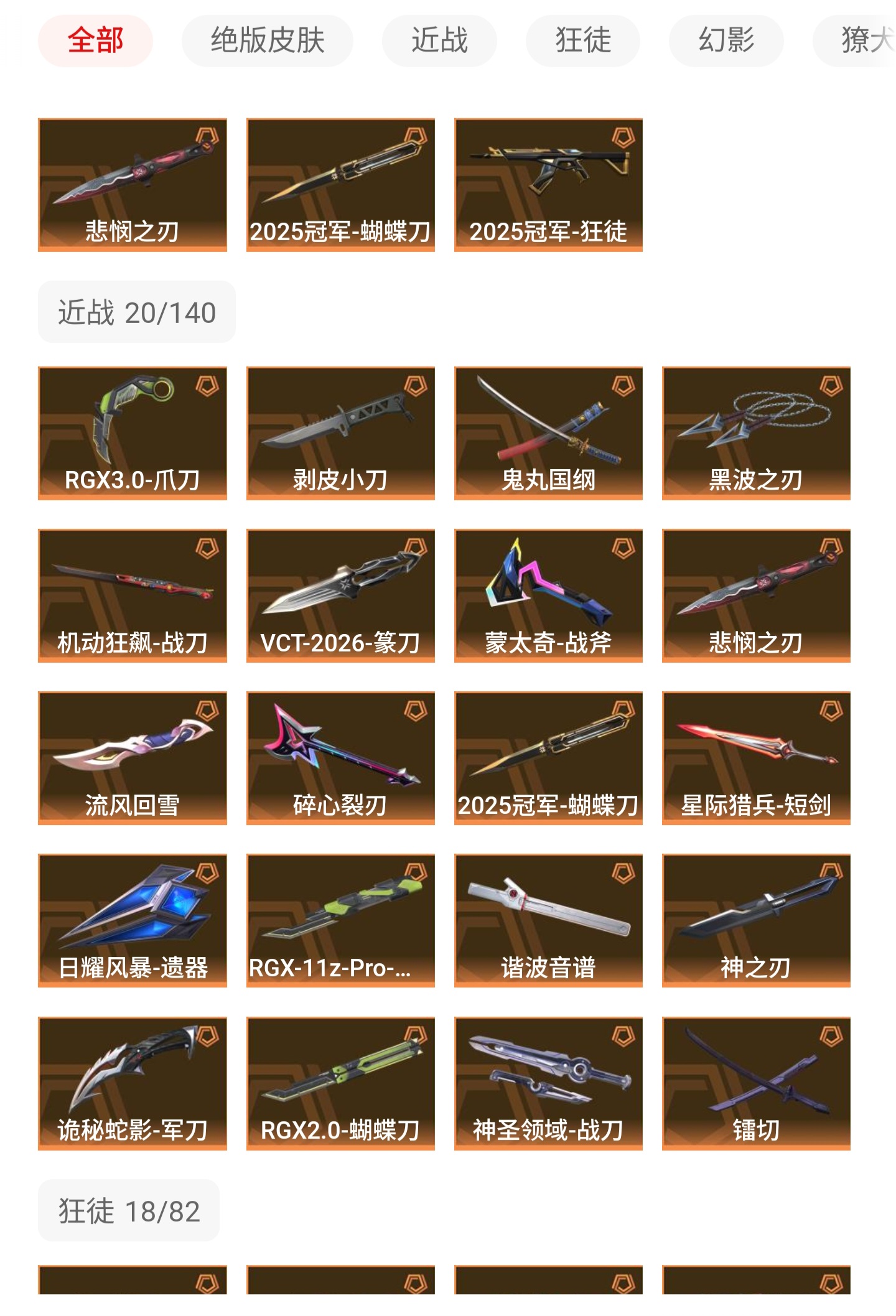Open the 谐波音谱 skin tile
Viewport: 896px width, 1316px height.
(548, 920)
